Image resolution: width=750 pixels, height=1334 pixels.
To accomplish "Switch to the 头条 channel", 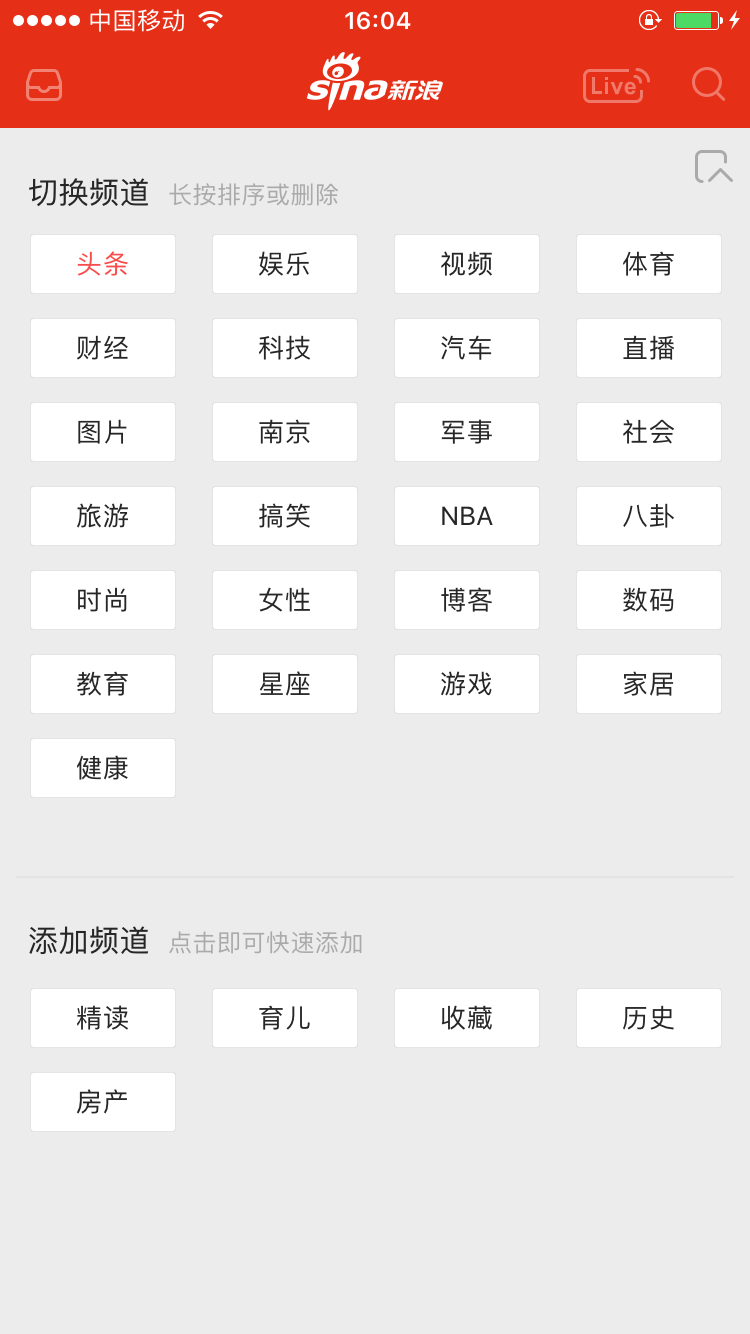I will [103, 264].
